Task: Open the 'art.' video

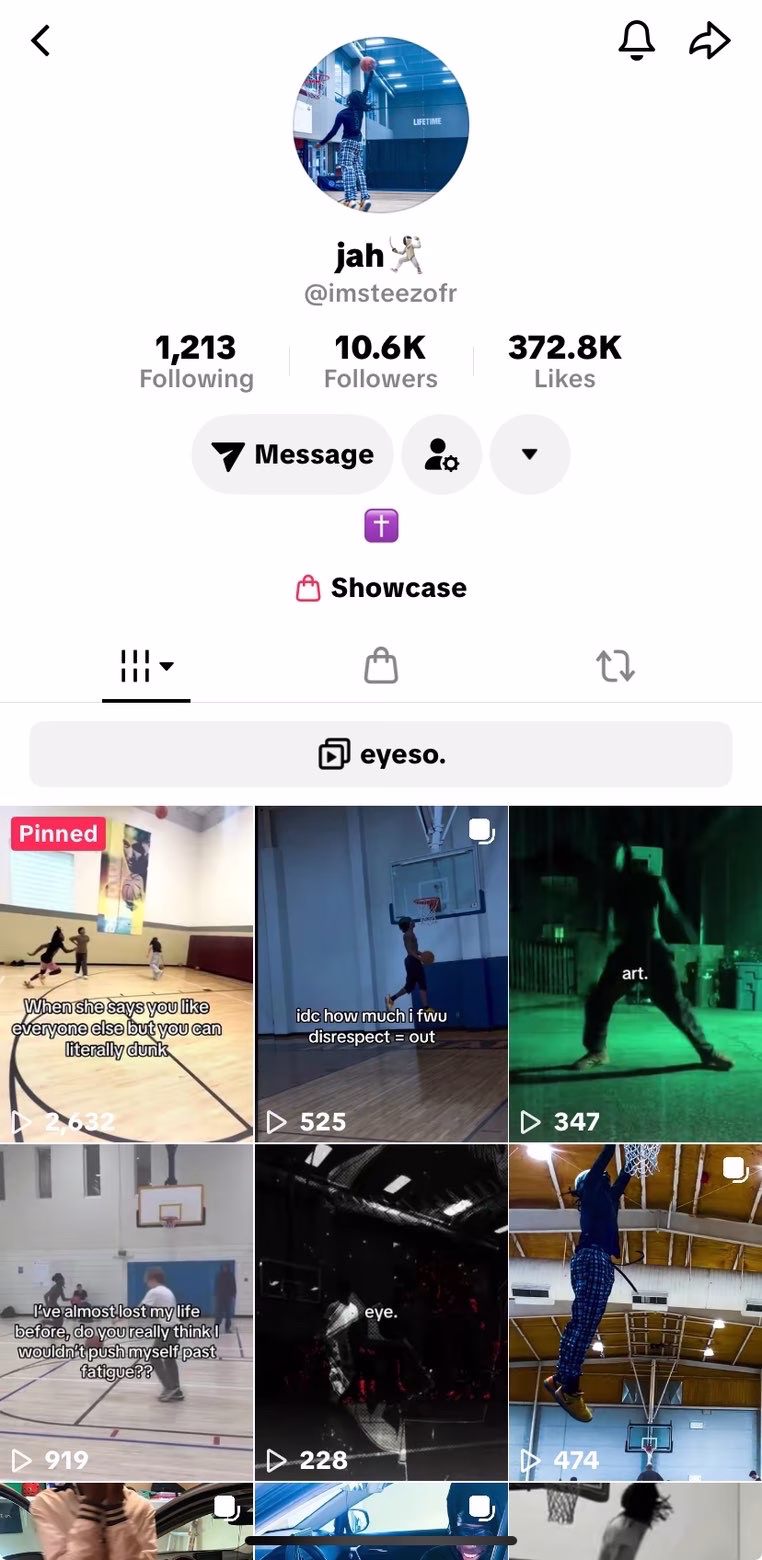Action: (x=635, y=973)
